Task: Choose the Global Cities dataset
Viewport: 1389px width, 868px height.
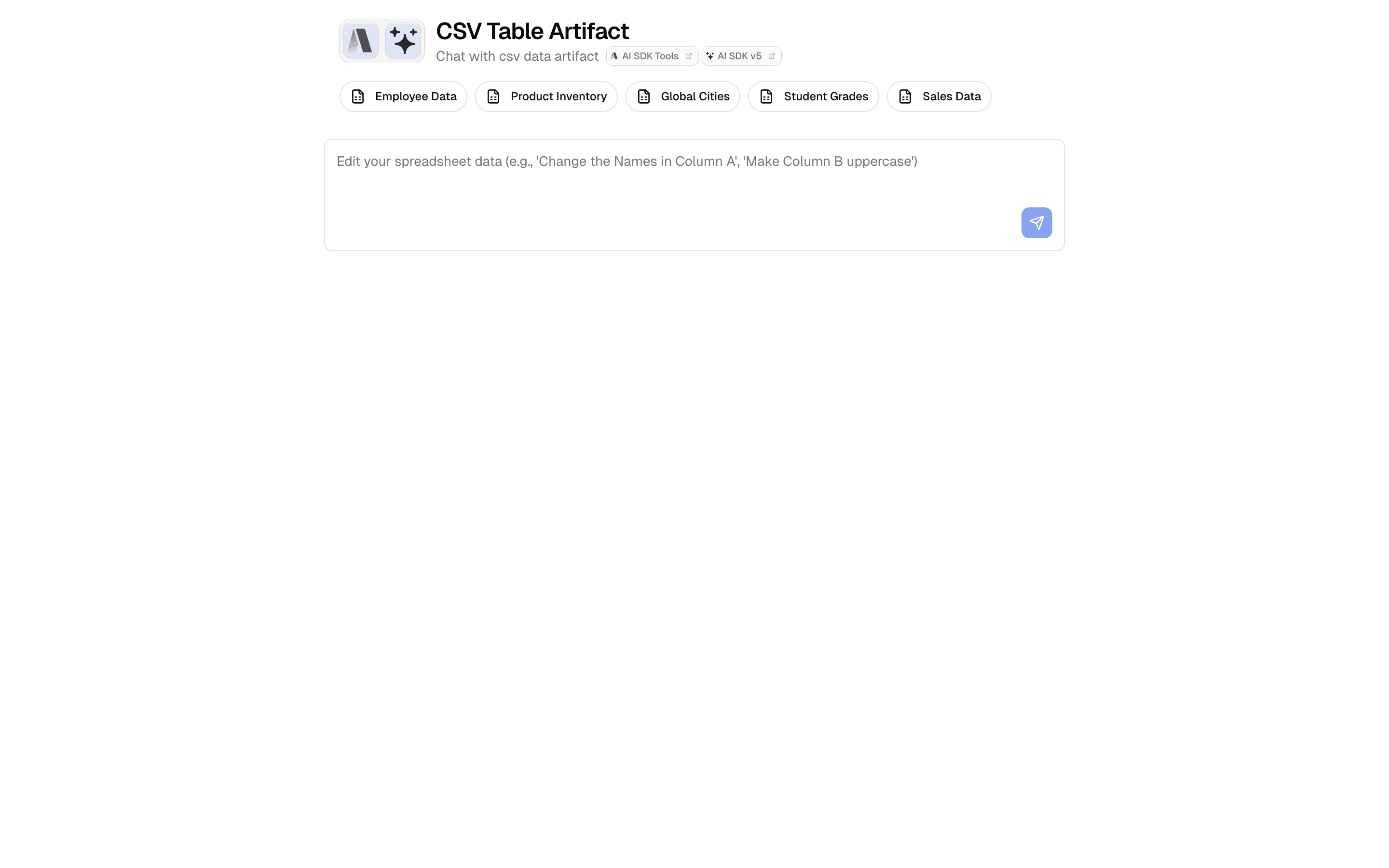Action: click(x=682, y=96)
